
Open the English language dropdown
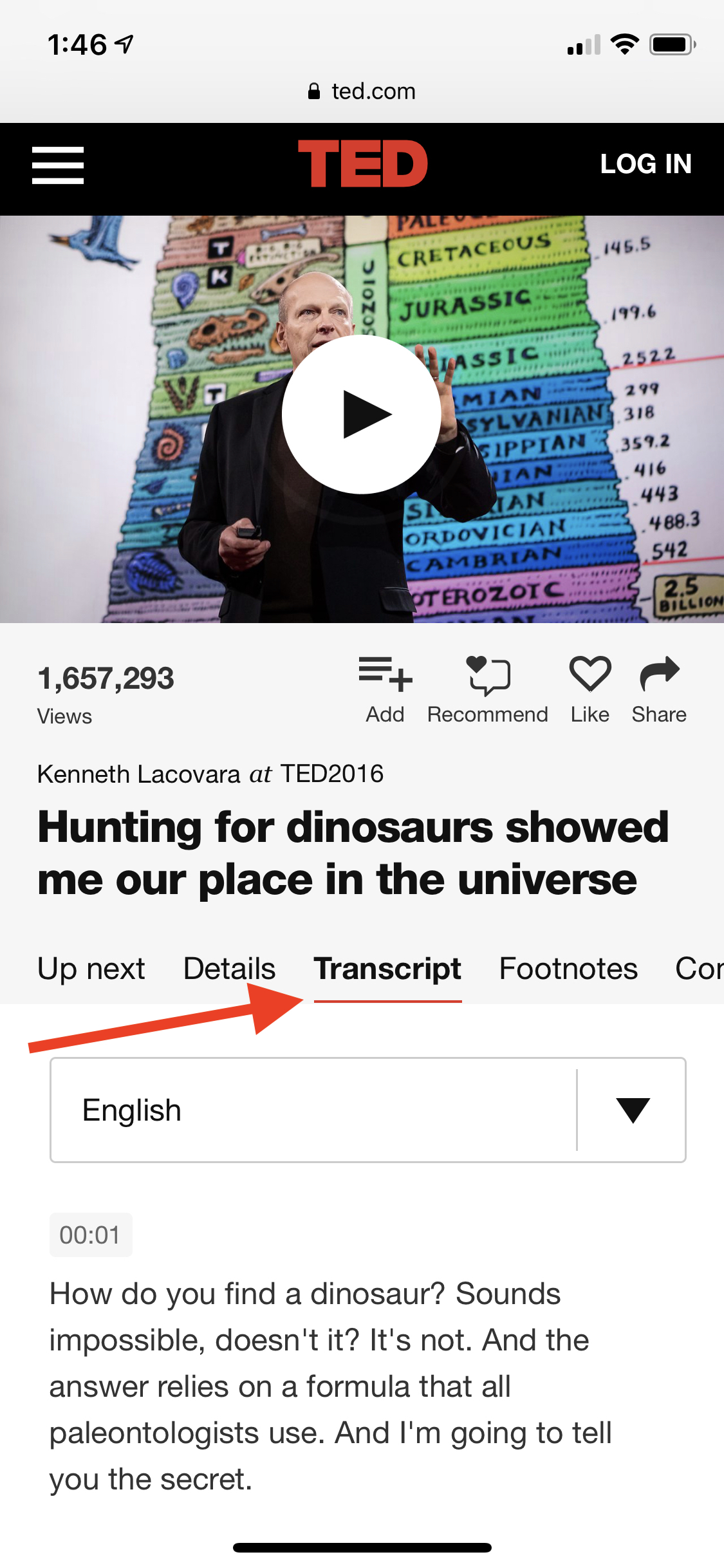pyautogui.click(x=368, y=1110)
